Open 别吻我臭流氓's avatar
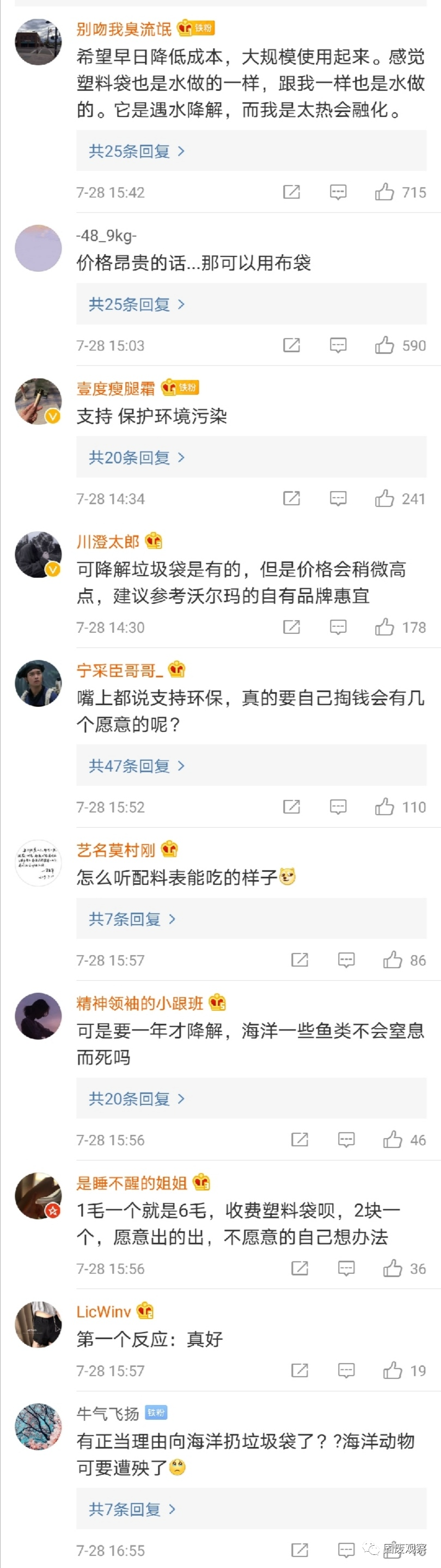 38,41
